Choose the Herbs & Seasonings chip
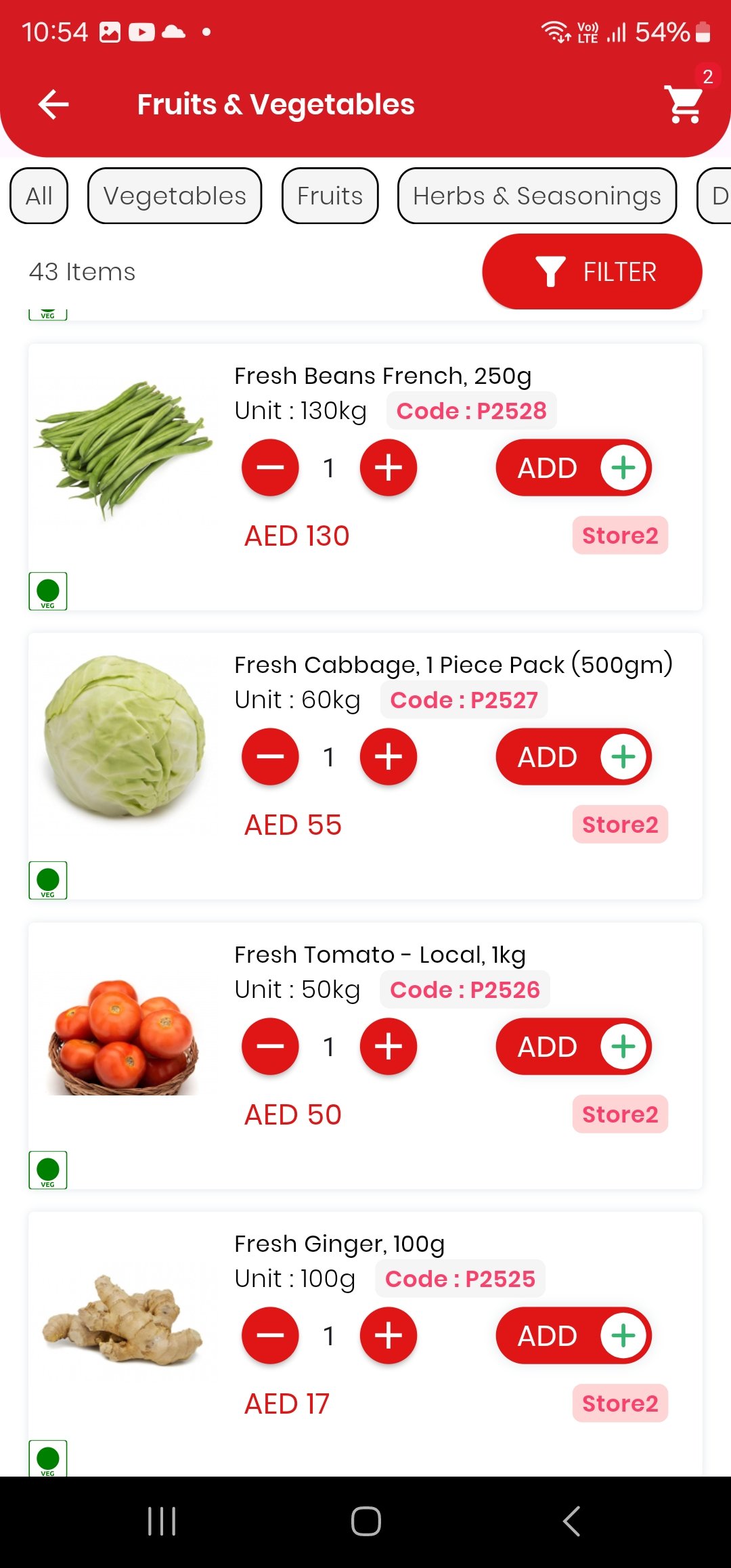The width and height of the screenshot is (731, 1568). coord(537,196)
